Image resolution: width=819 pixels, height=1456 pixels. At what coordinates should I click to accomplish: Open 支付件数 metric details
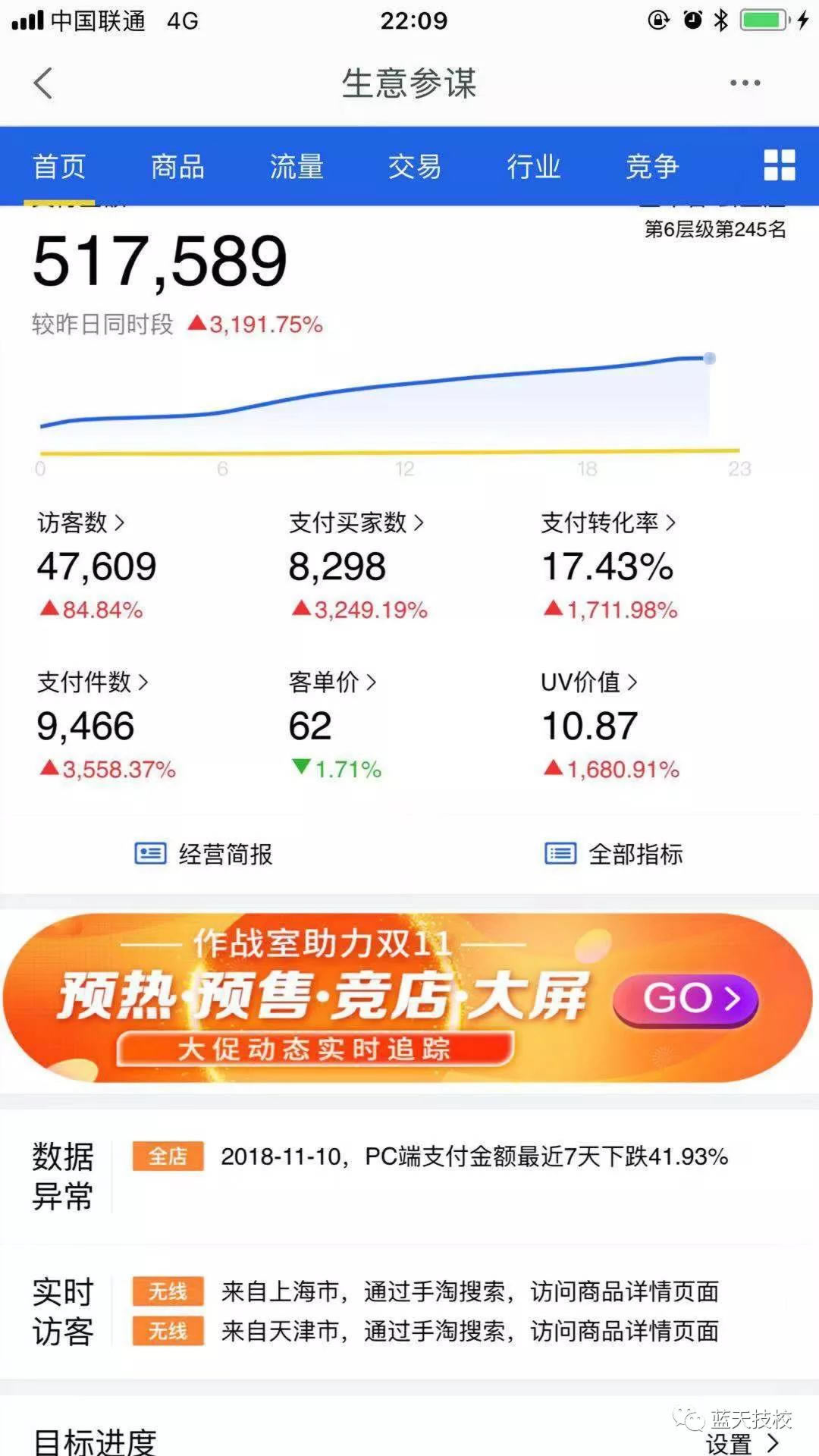93,682
